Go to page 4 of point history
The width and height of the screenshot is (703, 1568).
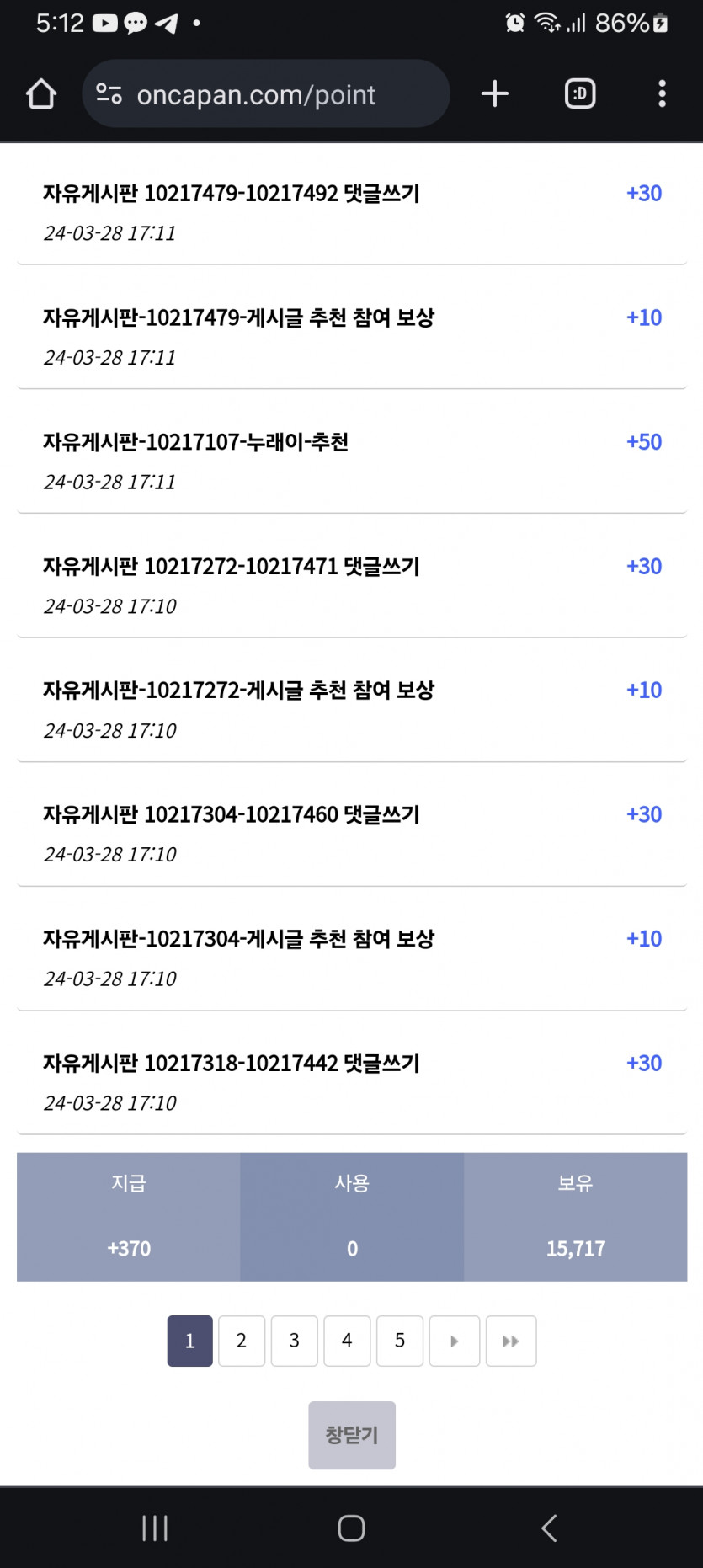click(347, 1341)
